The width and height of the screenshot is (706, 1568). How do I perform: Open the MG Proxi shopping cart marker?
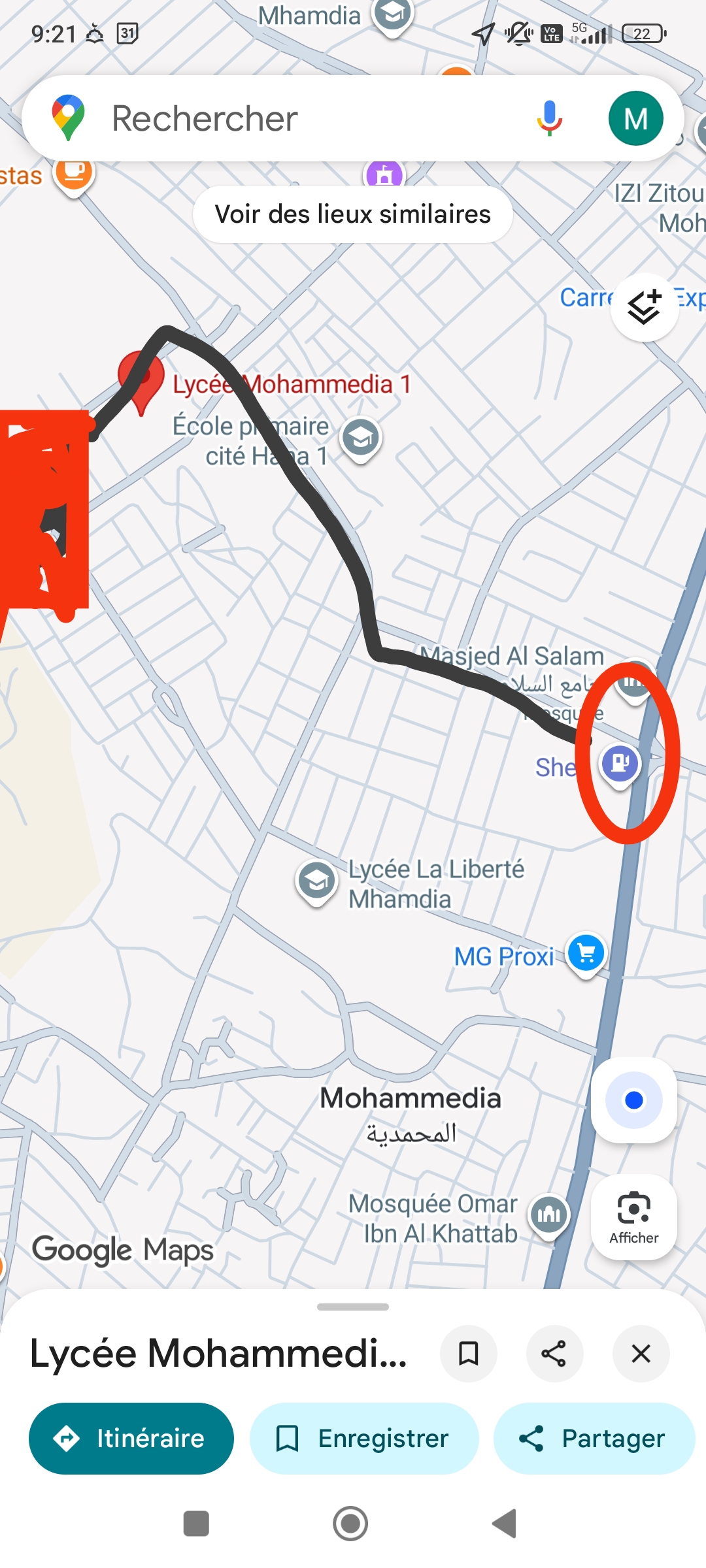(x=585, y=955)
